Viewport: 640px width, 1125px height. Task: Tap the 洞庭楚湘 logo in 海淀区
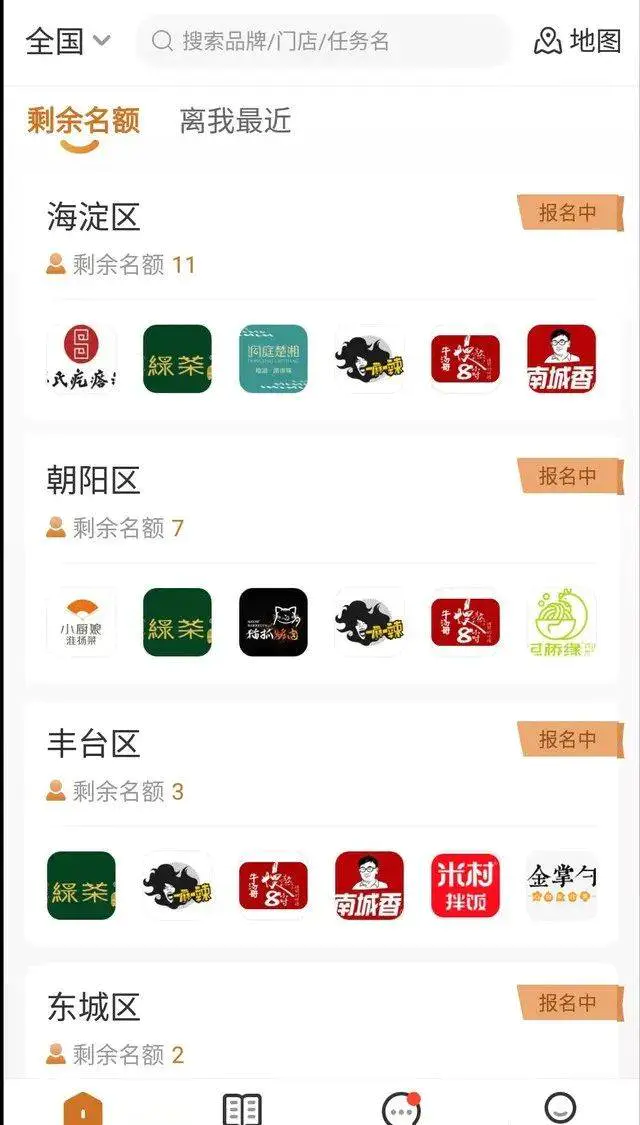(273, 359)
